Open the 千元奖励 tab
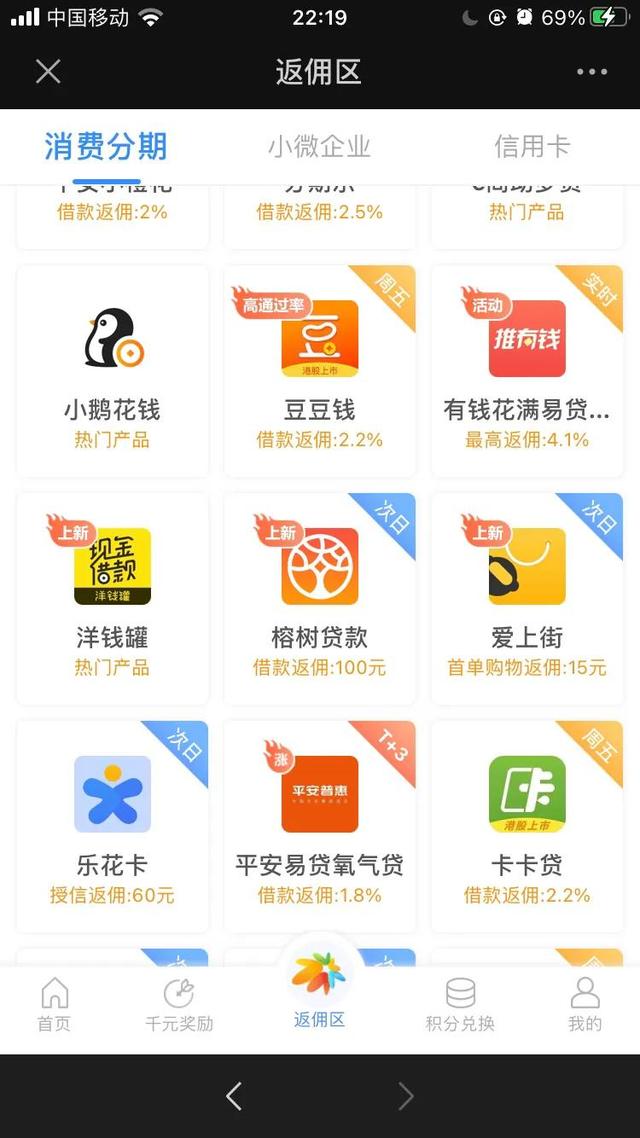Screen dimensions: 640x1138 [179, 1004]
